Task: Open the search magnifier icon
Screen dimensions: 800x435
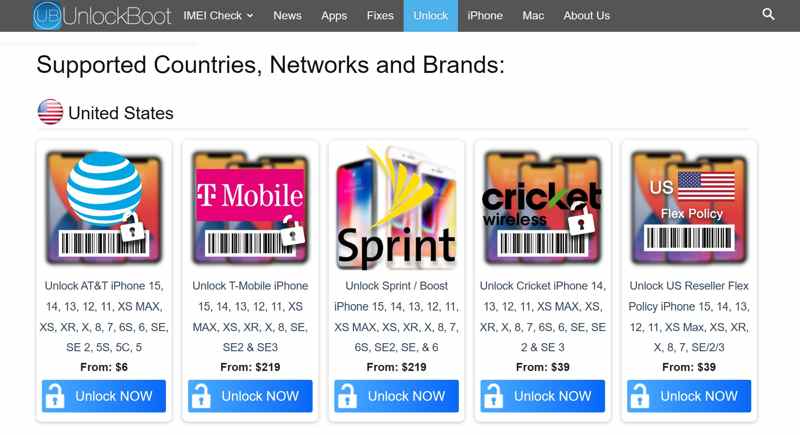Action: (x=768, y=15)
